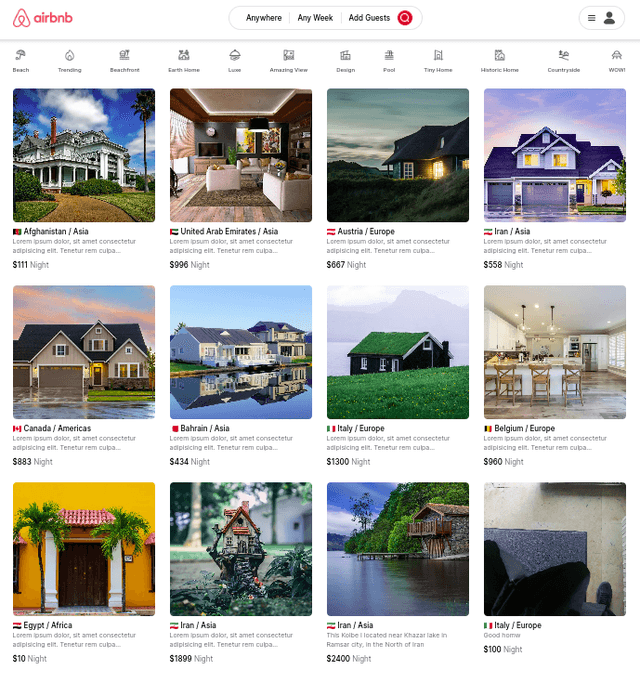
Task: Switch to the Countryside category
Action: pos(563,60)
